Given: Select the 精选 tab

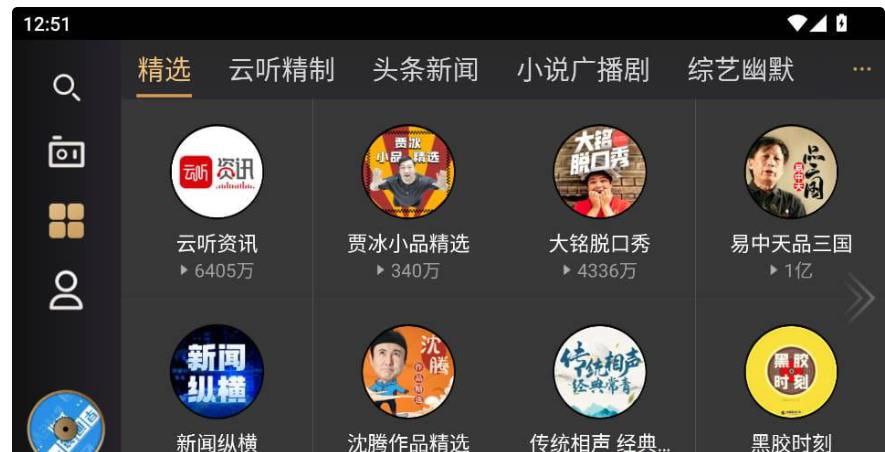Looking at the screenshot, I should tap(164, 70).
